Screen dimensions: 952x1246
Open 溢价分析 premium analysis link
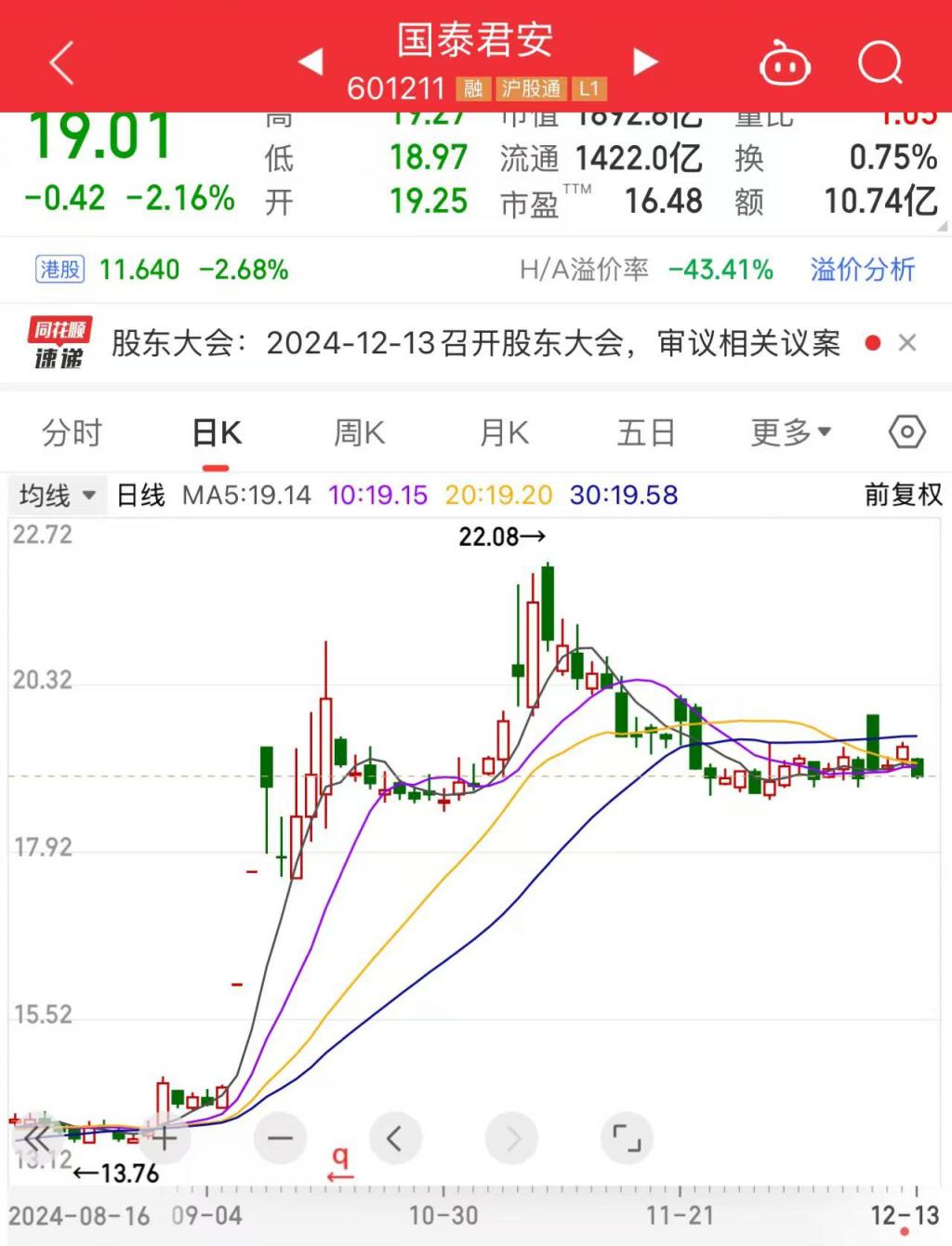(862, 270)
